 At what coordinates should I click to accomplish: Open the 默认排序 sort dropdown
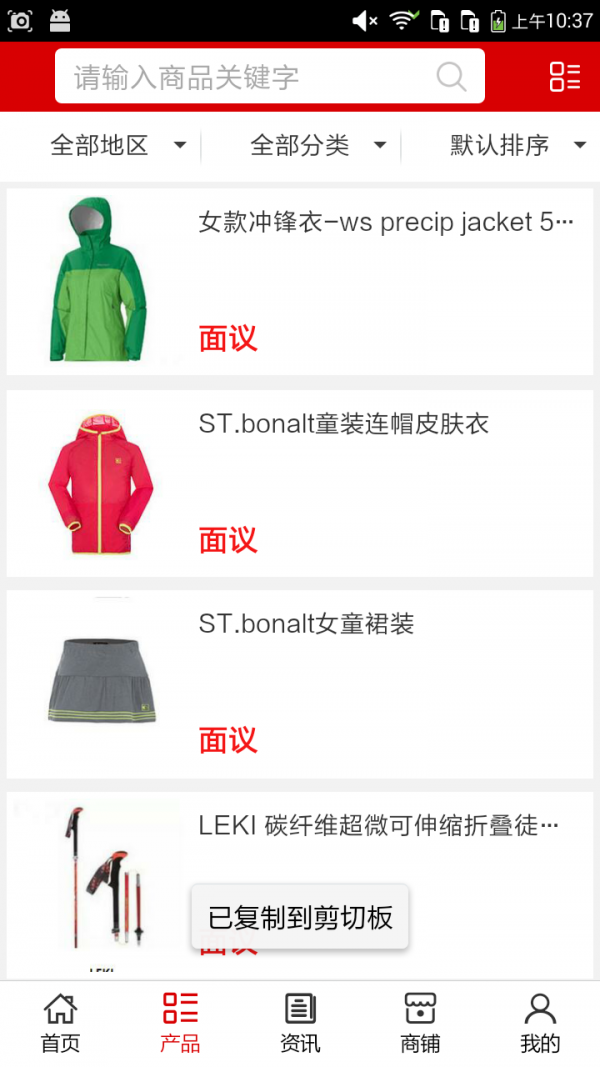(517, 146)
